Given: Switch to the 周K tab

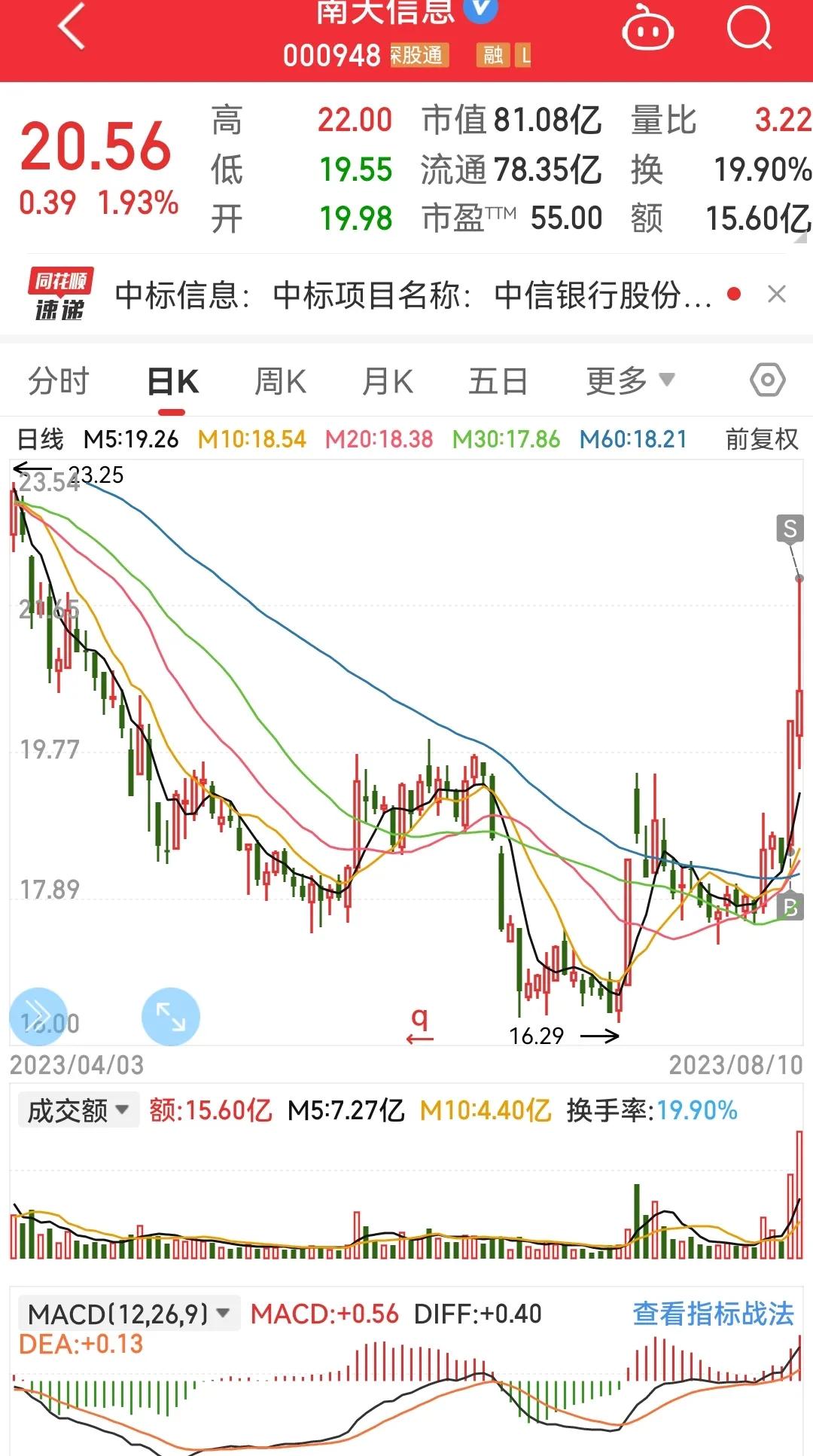Looking at the screenshot, I should (x=280, y=380).
